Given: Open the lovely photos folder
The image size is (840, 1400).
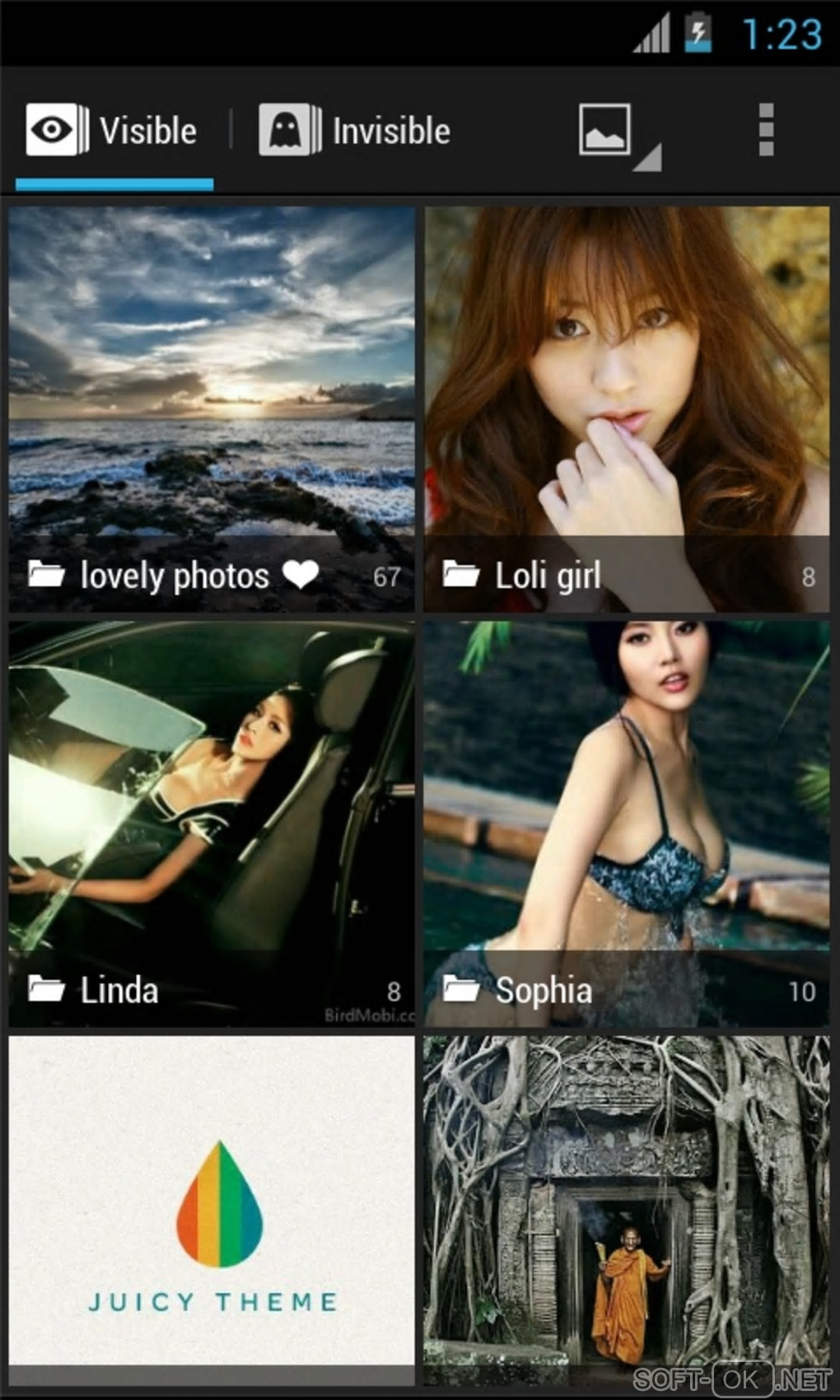Looking at the screenshot, I should point(212,408).
